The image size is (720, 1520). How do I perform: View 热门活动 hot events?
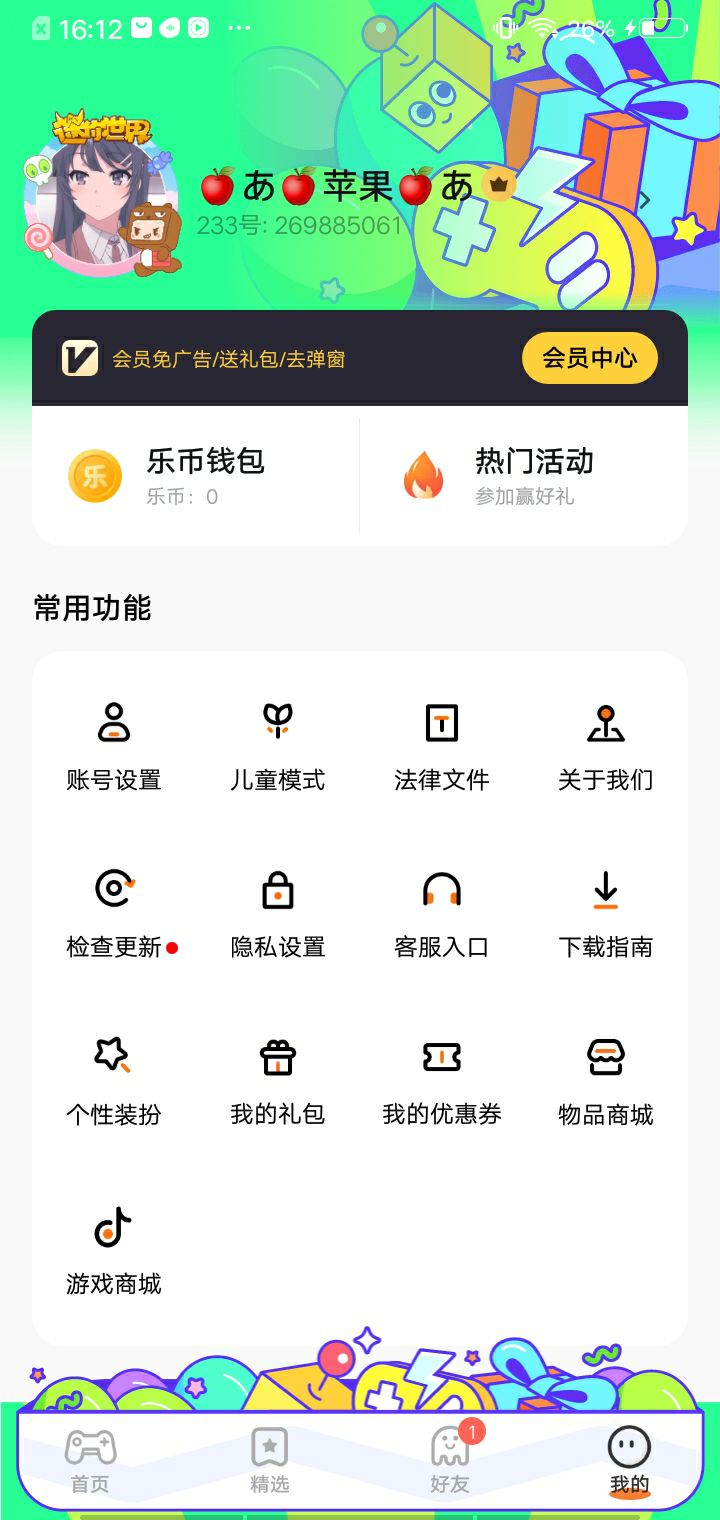coord(523,475)
